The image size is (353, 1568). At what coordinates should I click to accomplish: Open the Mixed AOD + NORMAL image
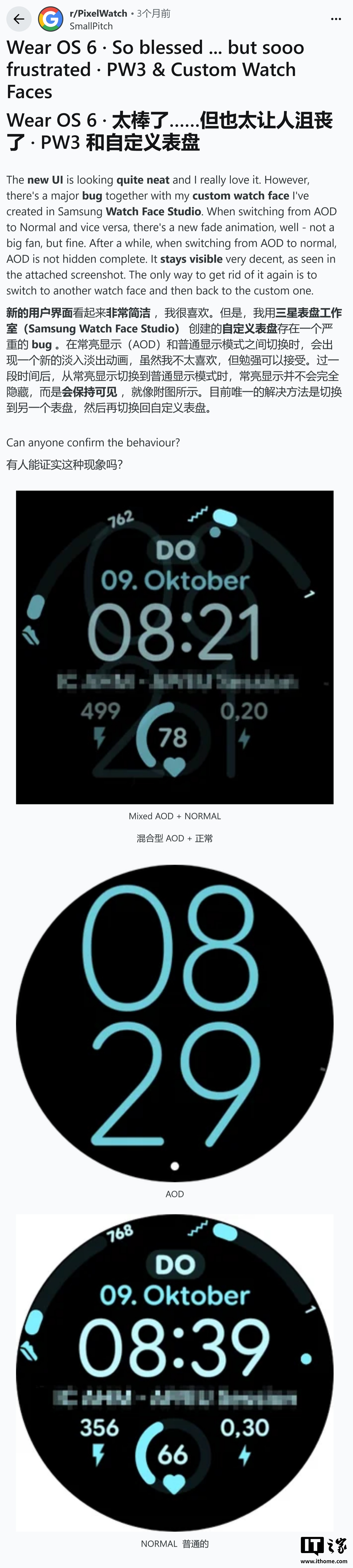175,647
